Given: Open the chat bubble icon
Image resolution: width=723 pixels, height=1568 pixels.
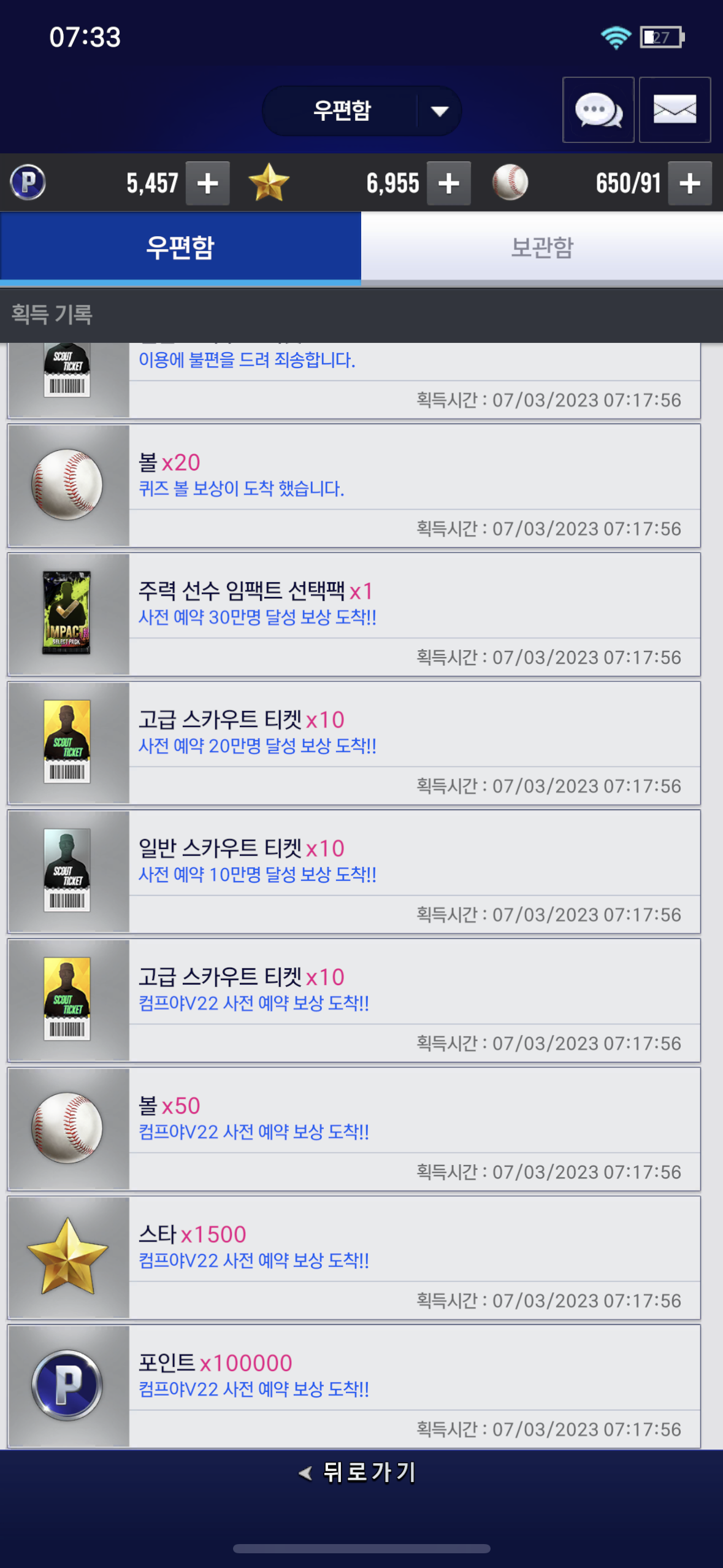Looking at the screenshot, I should tap(598, 110).
